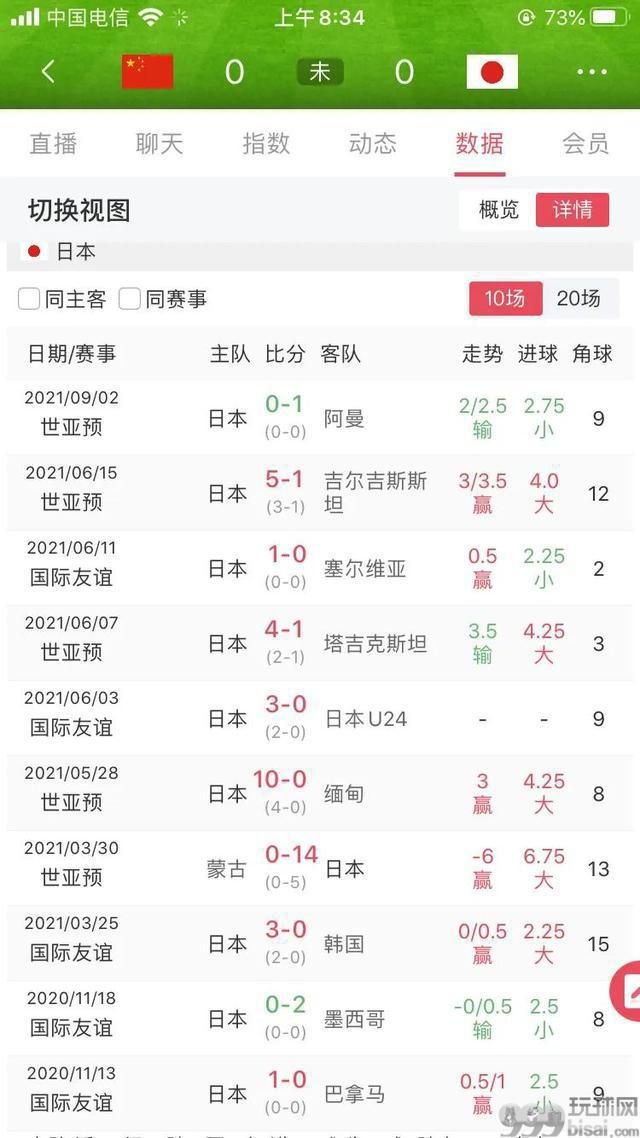Go back with the arrow icon
The width and height of the screenshot is (640, 1138).
coord(48,71)
